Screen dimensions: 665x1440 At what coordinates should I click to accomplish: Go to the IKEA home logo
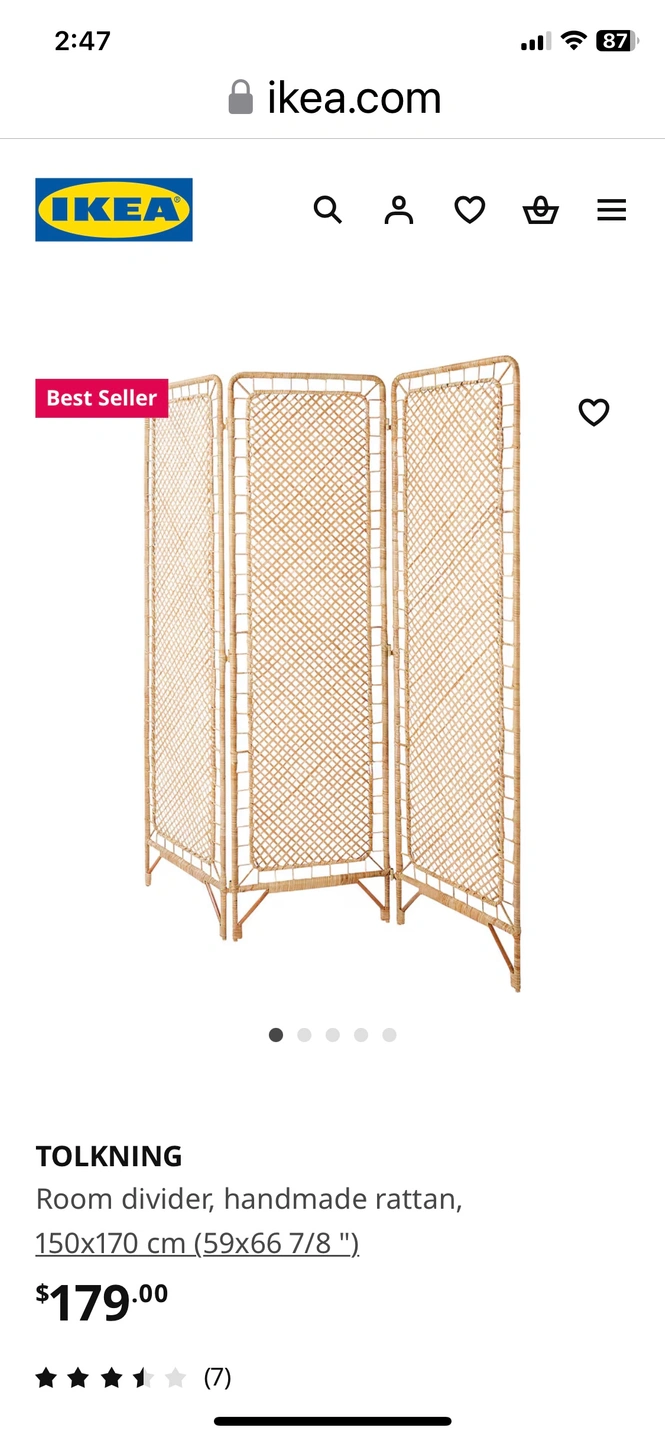[114, 210]
